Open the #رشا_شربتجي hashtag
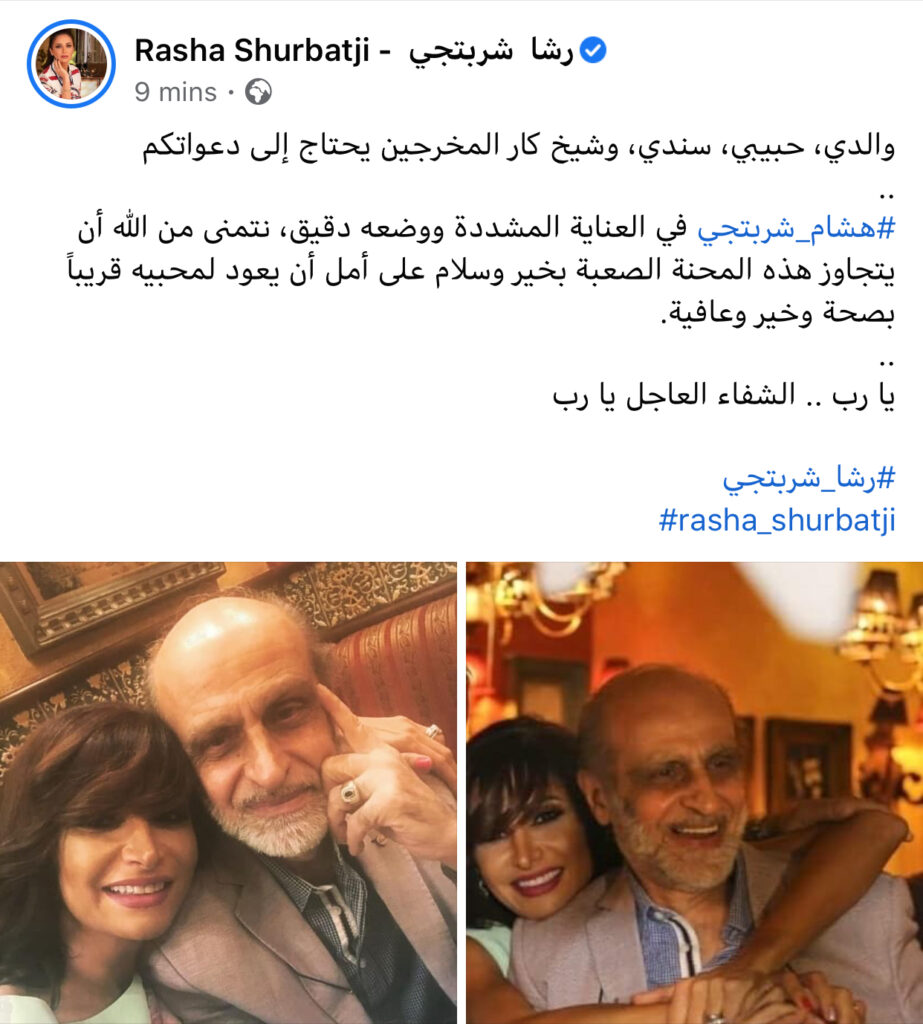The image size is (923, 1024). pos(808,480)
